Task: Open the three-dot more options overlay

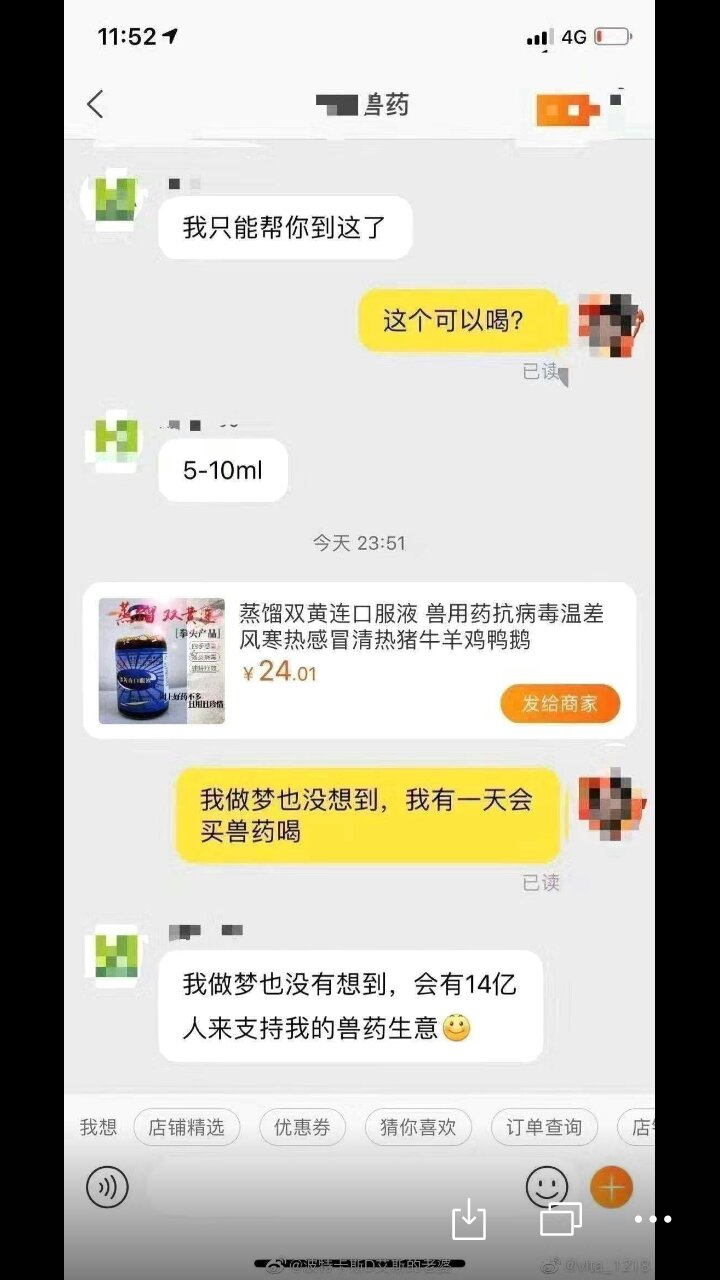Action: pyautogui.click(x=653, y=1219)
